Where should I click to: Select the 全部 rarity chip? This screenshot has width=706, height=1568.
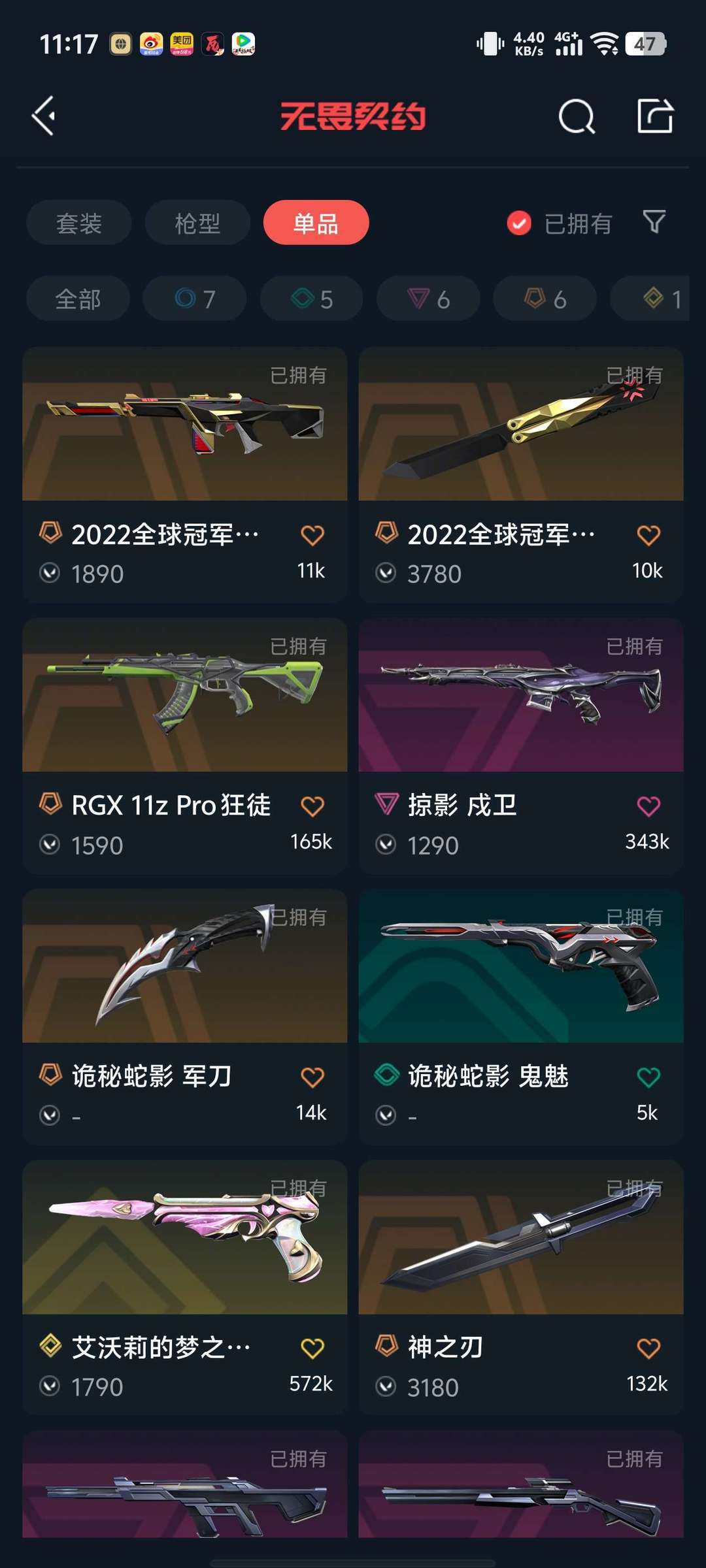(x=78, y=299)
